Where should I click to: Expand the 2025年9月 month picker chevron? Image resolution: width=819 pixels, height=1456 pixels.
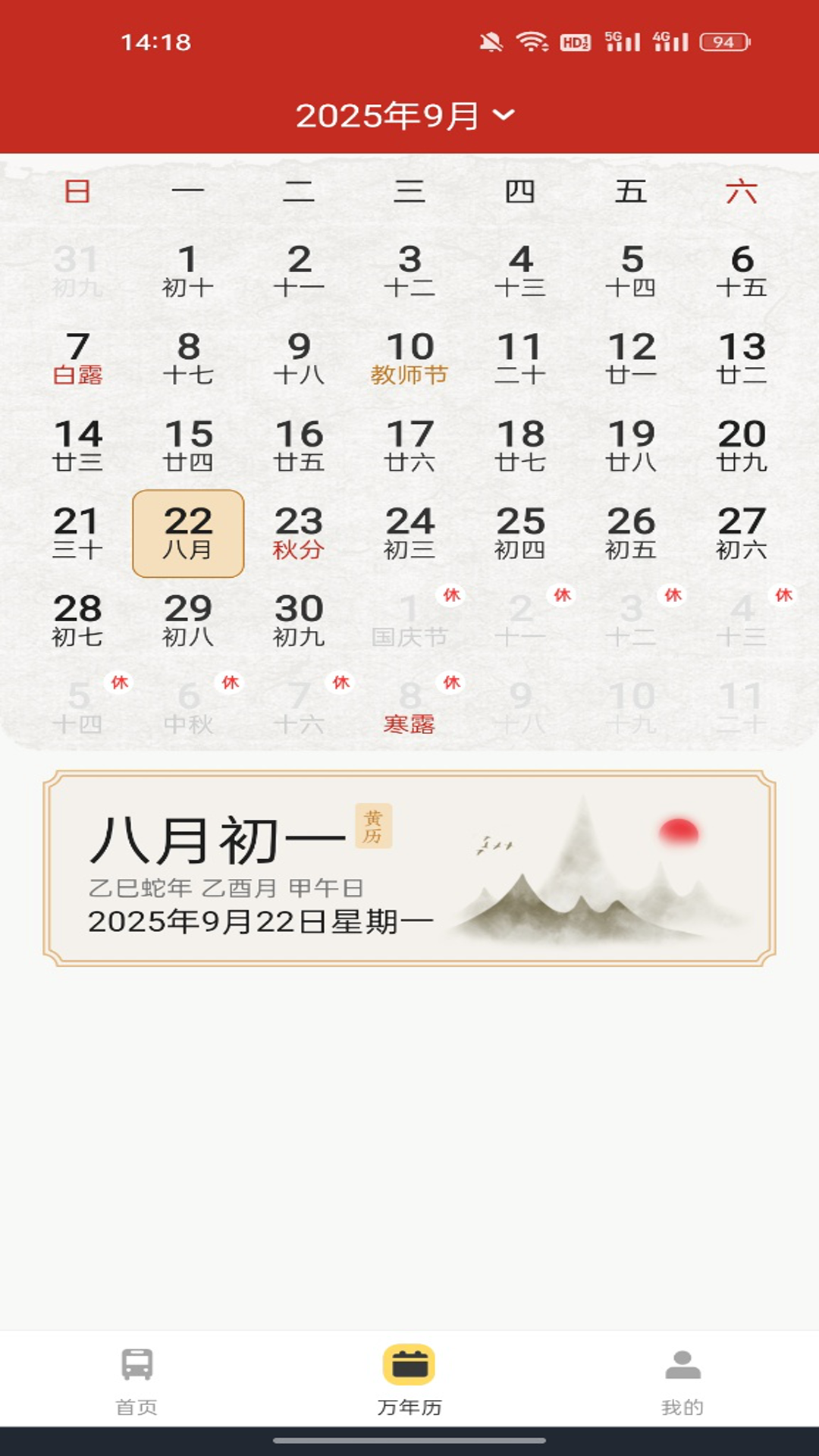502,115
